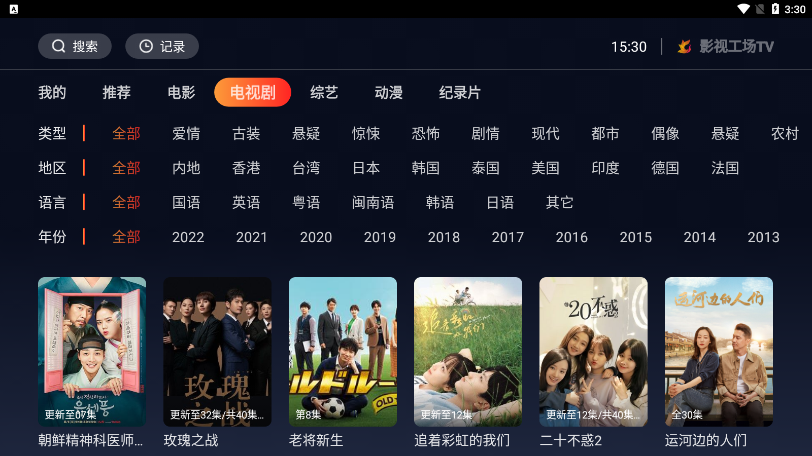Open the 搜索 search button
The width and height of the screenshot is (812, 456).
click(x=75, y=46)
